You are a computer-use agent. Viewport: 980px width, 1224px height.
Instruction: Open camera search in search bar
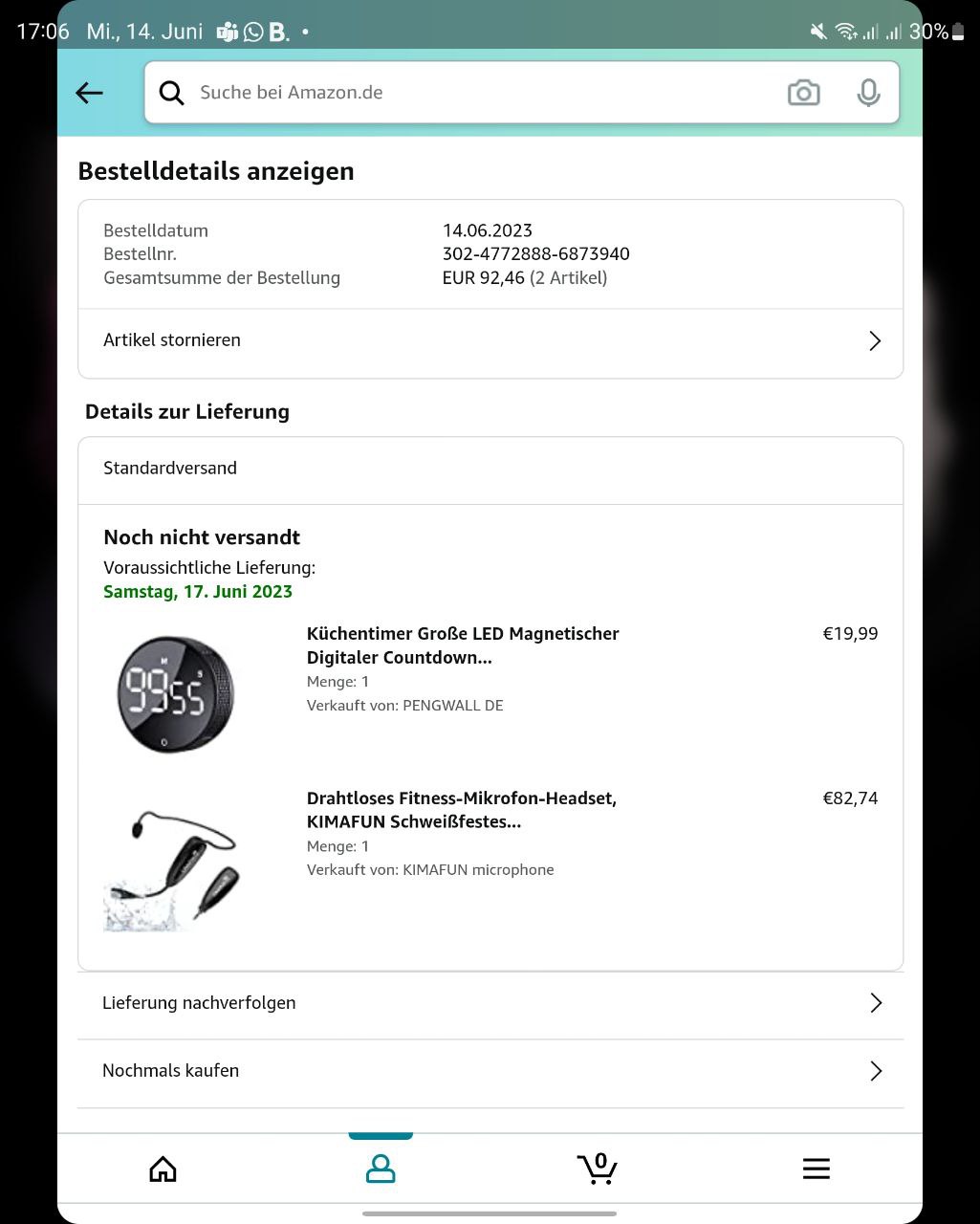(803, 93)
